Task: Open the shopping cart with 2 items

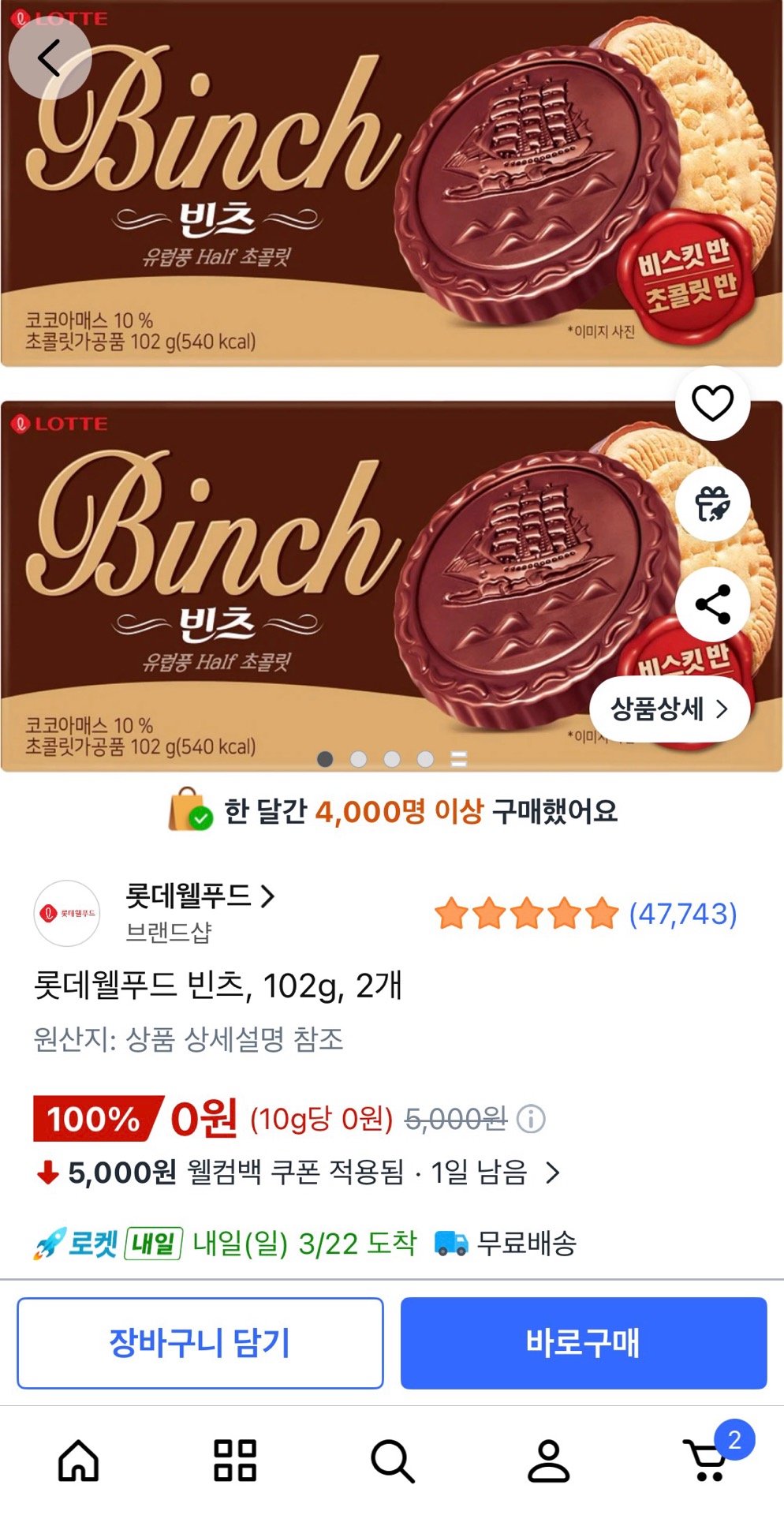Action: click(x=707, y=1461)
